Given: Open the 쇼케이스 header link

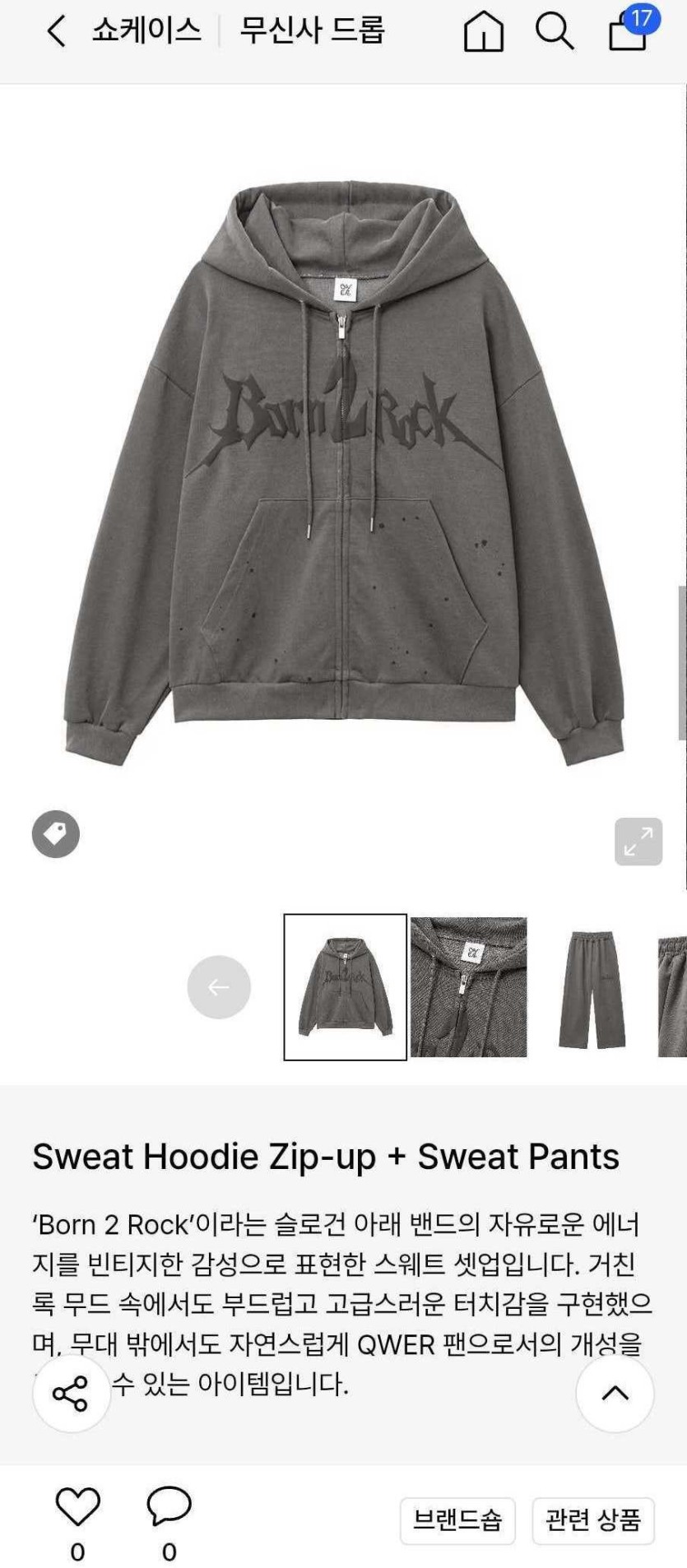Looking at the screenshot, I should point(146,31).
